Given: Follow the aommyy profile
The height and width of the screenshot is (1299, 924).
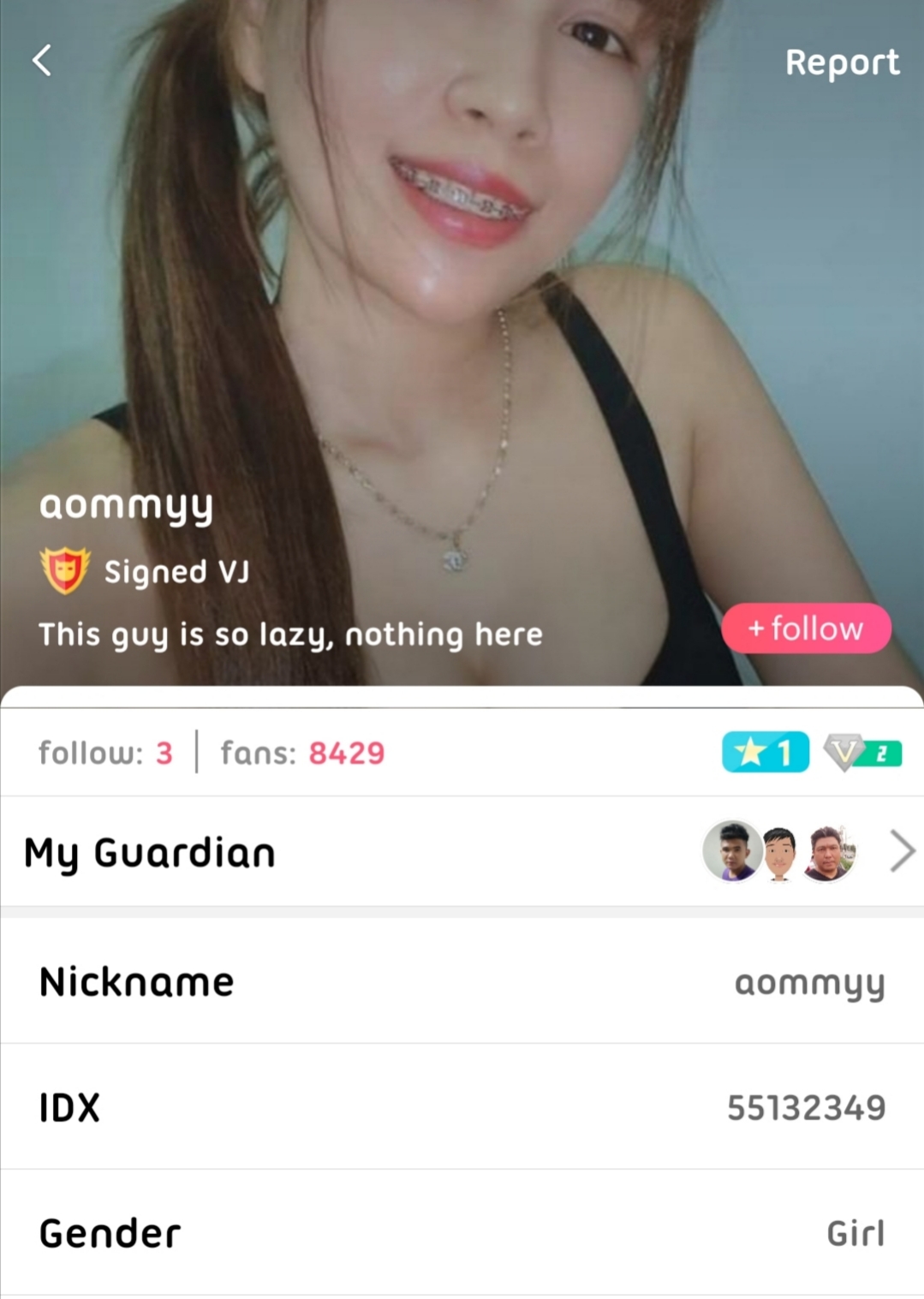Looking at the screenshot, I should tap(805, 629).
